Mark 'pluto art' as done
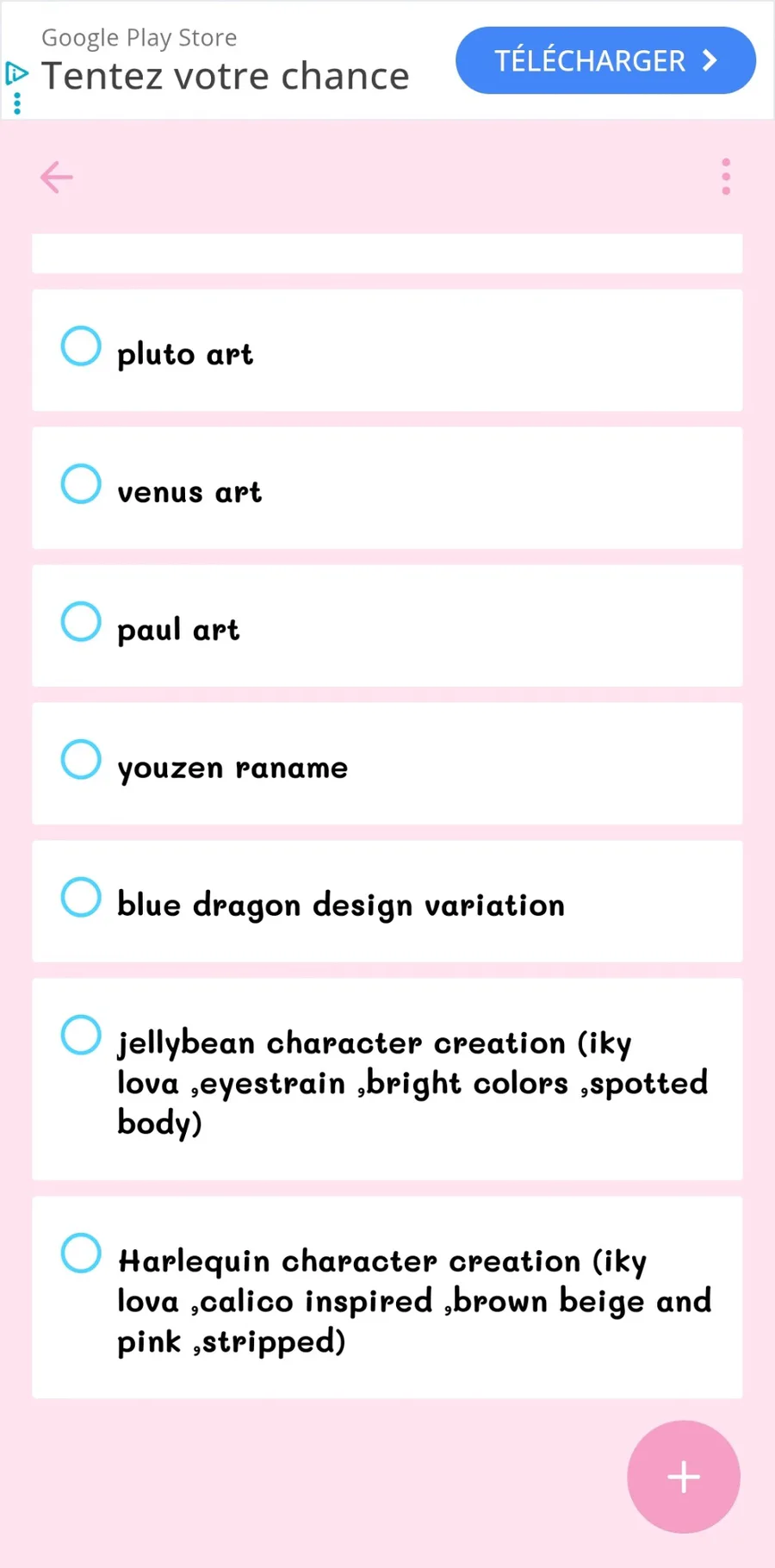Screen dimensions: 775x1568 81,346
